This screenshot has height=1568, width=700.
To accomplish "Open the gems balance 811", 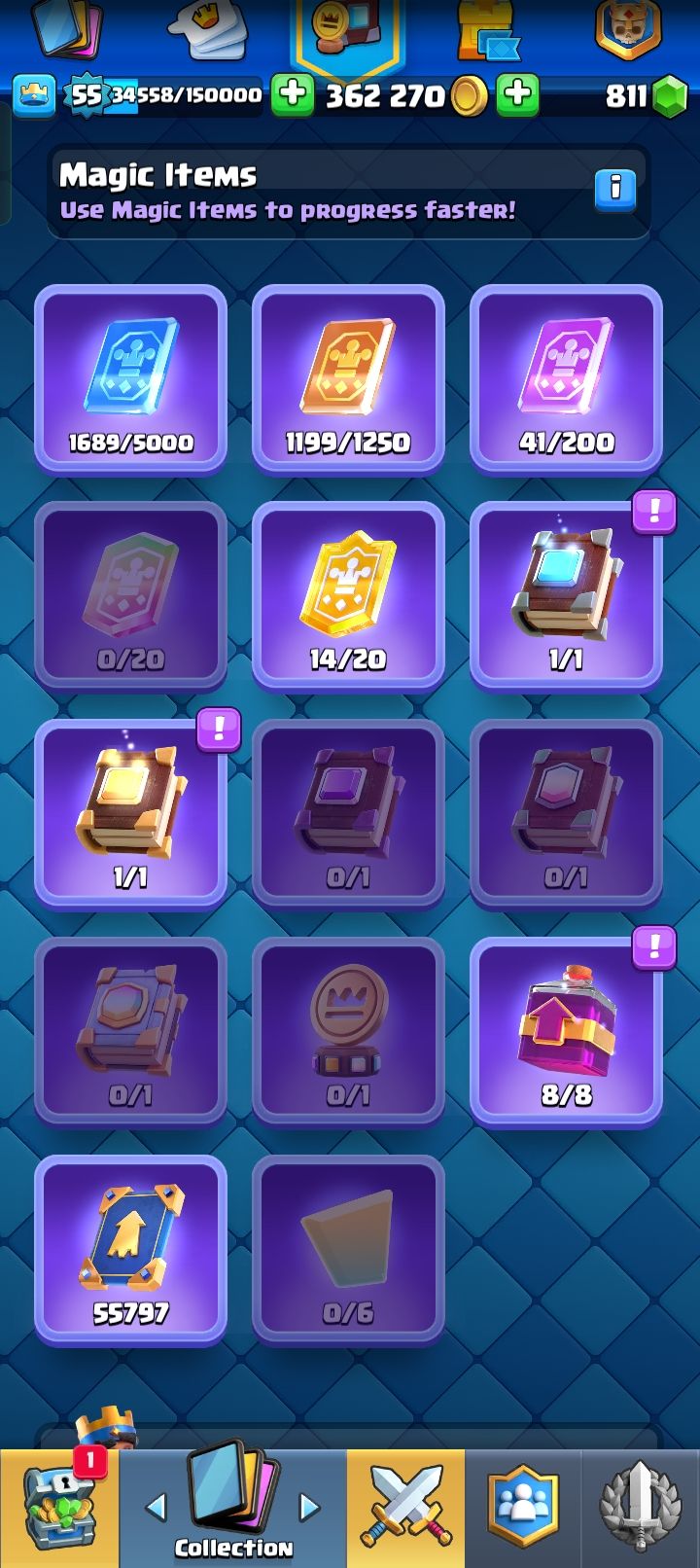I will pyautogui.click(x=644, y=95).
